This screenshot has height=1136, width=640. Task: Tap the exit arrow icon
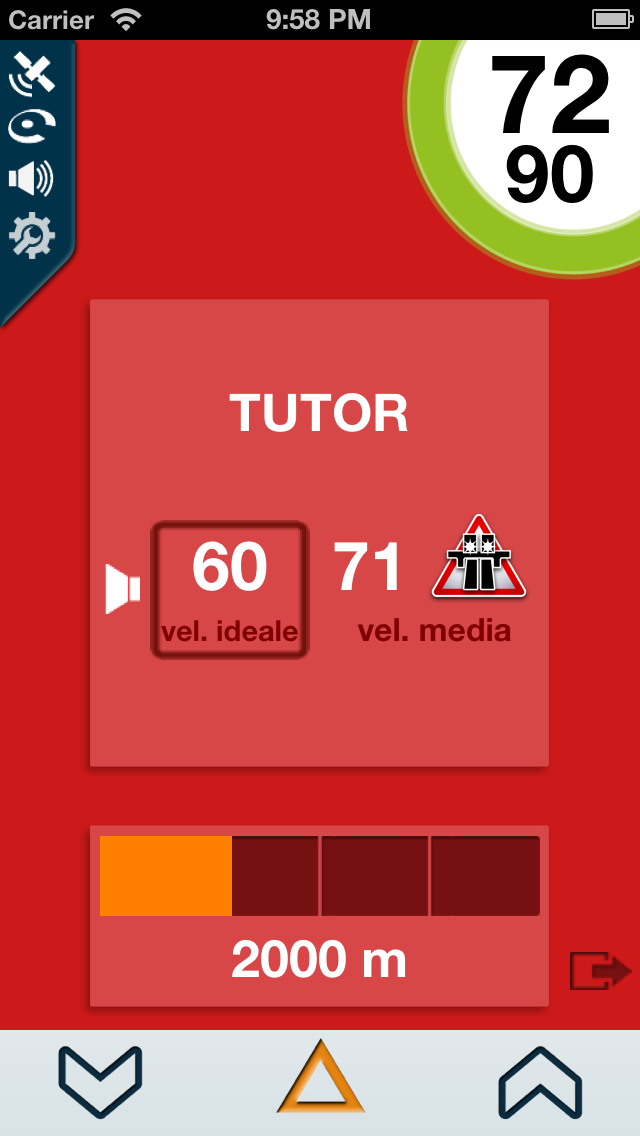[600, 970]
